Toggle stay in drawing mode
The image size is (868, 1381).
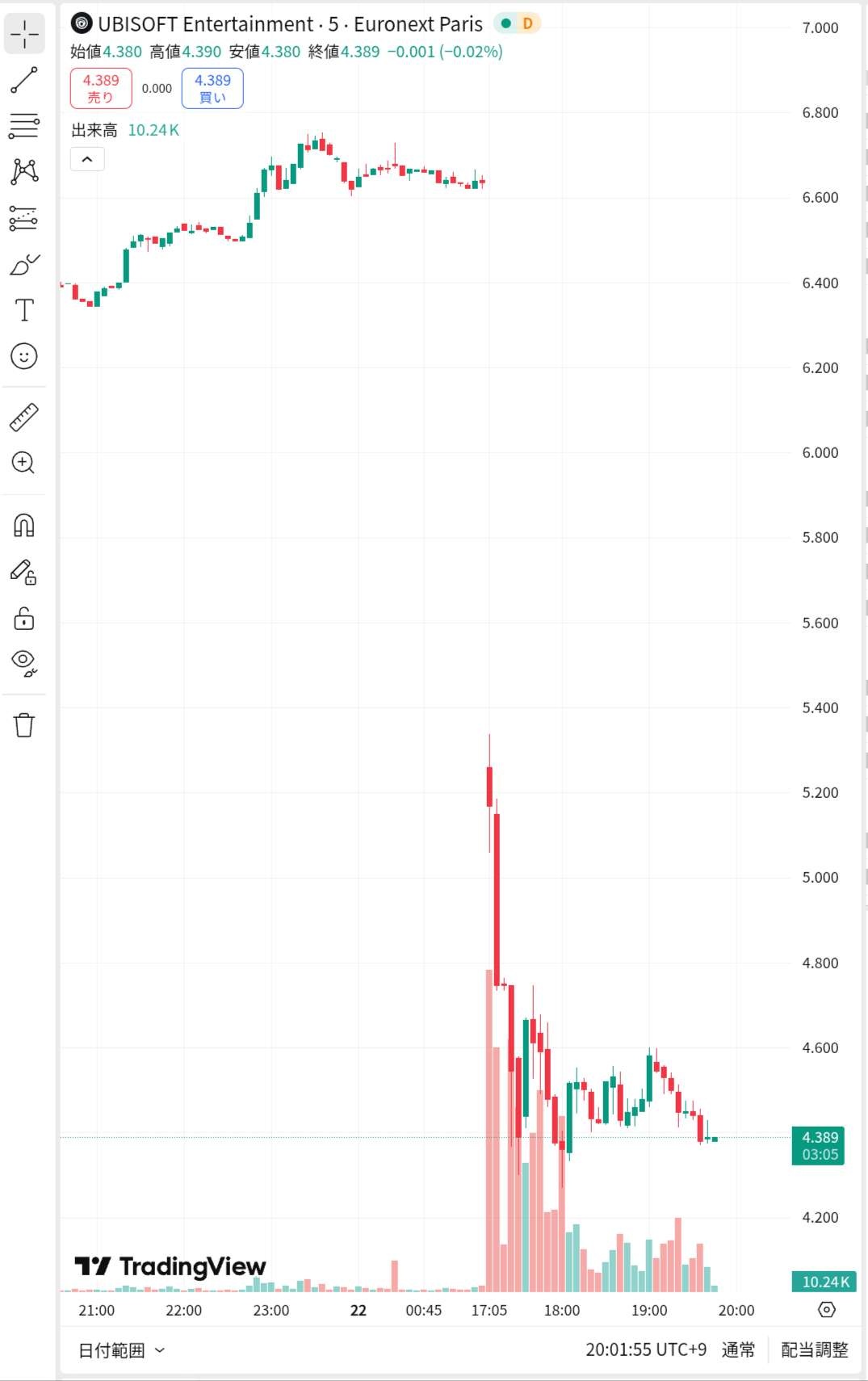point(24,572)
